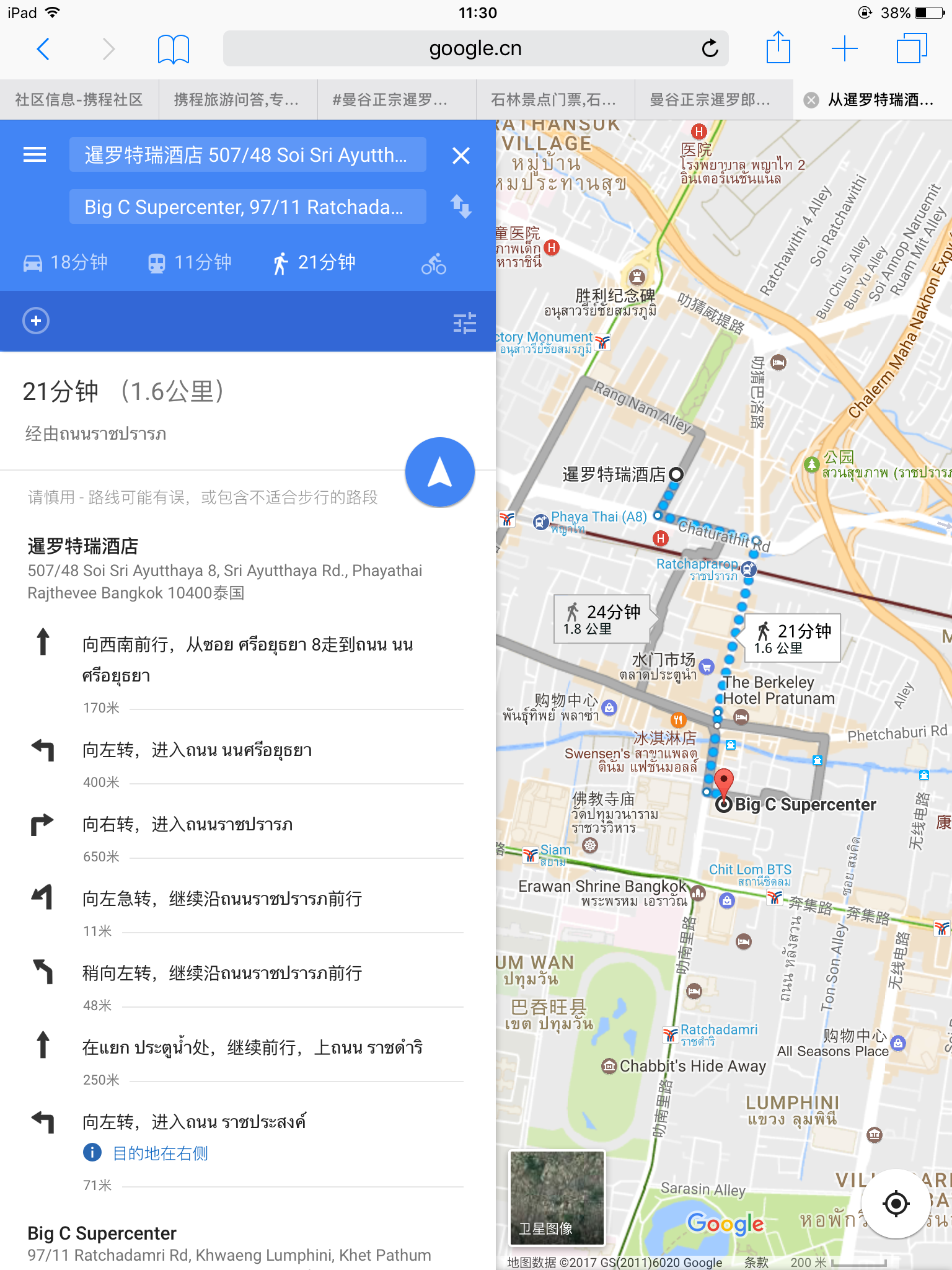This screenshot has height=1270, width=952.
Task: Reload the page
Action: [x=710, y=48]
